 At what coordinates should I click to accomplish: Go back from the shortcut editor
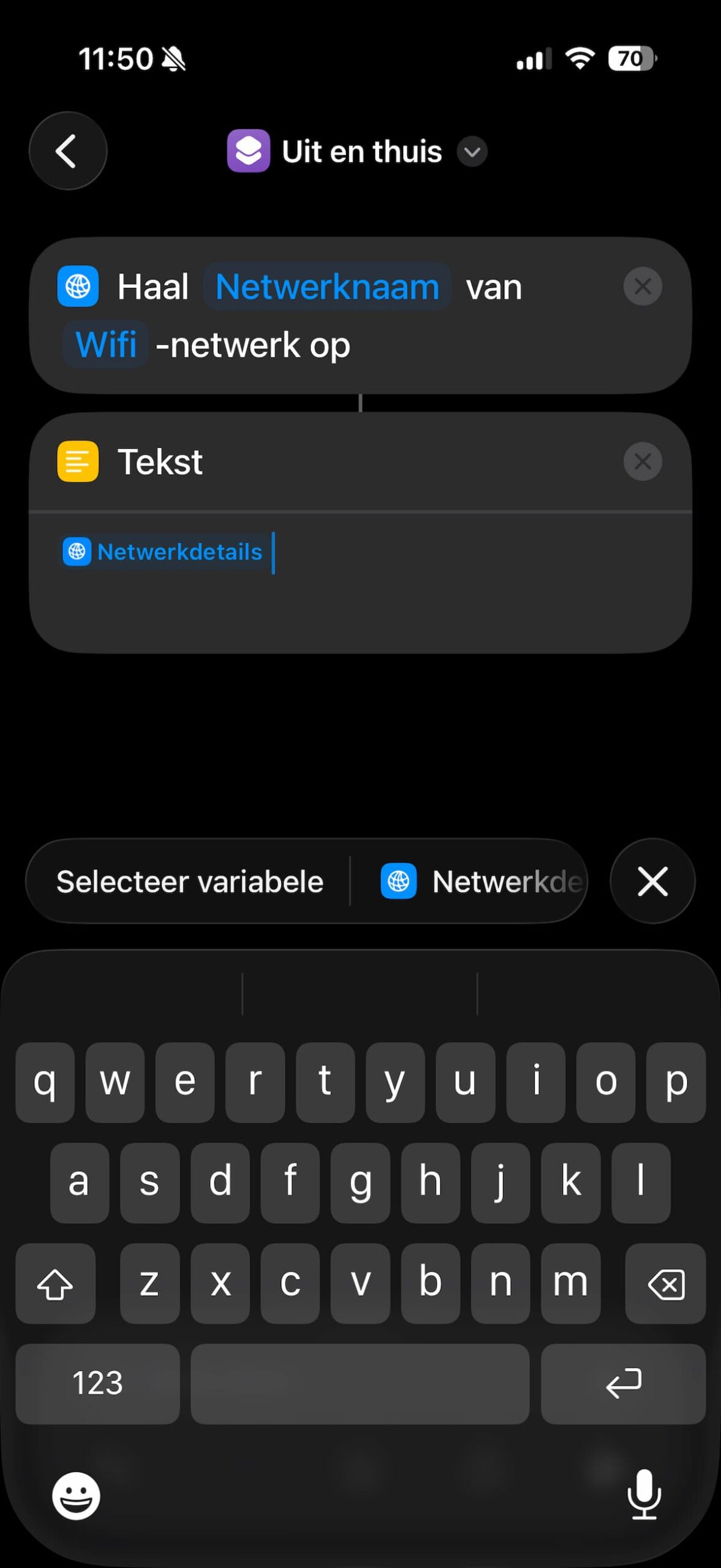[67, 151]
